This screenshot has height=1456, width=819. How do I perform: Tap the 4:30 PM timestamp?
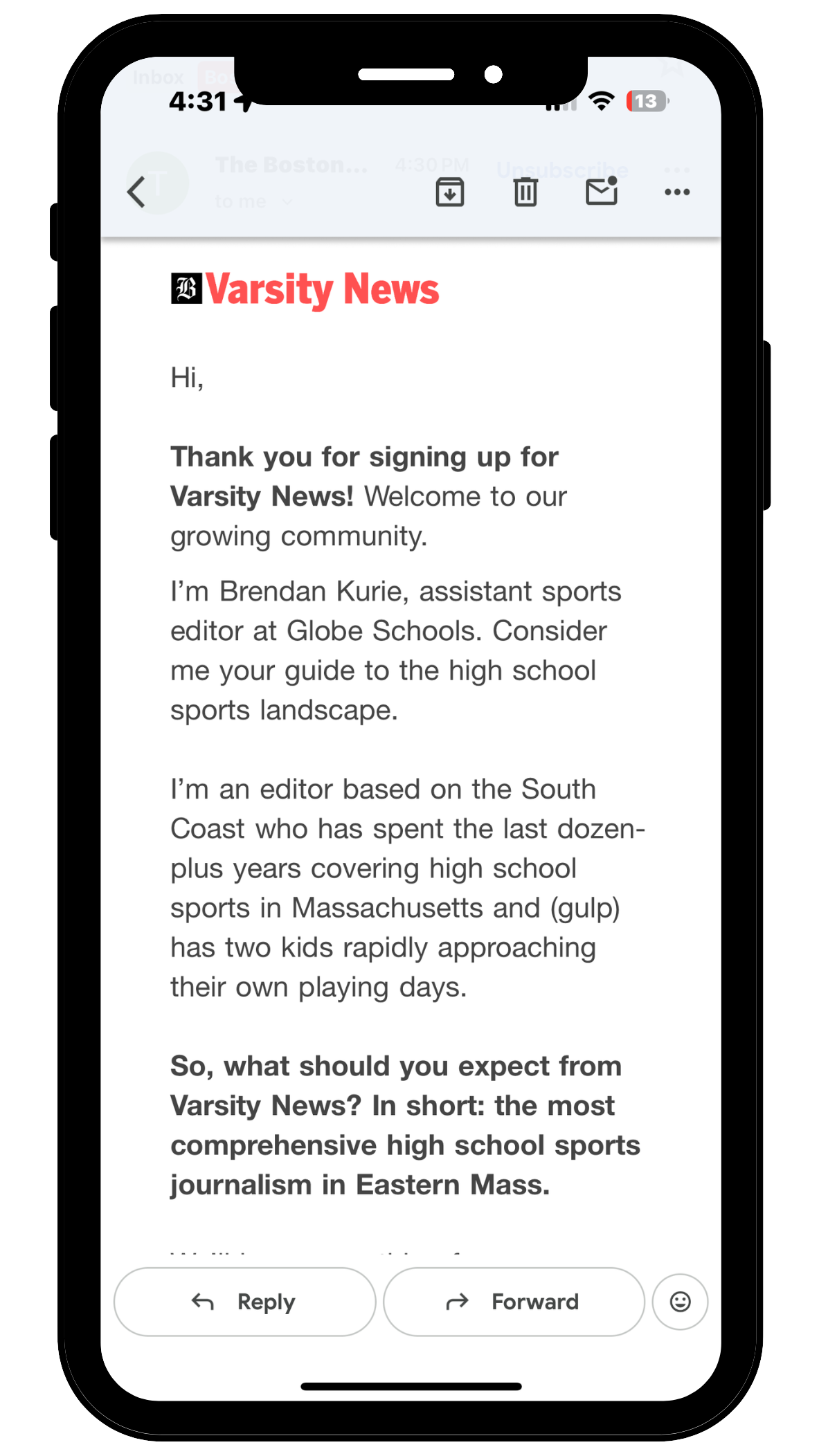click(x=431, y=165)
